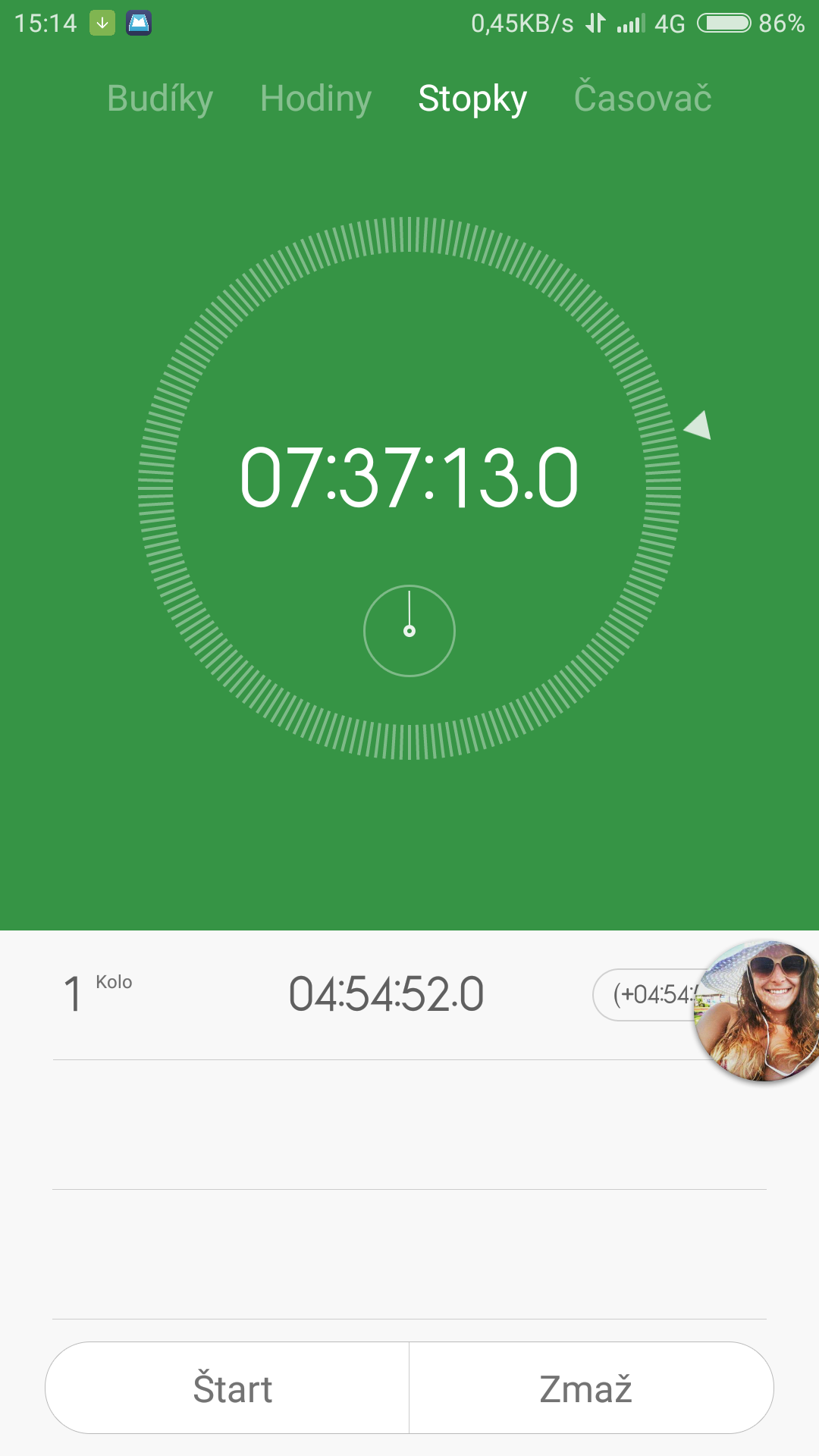Resume the stopwatch with Štart
The height and width of the screenshot is (1456, 819).
point(231,1388)
